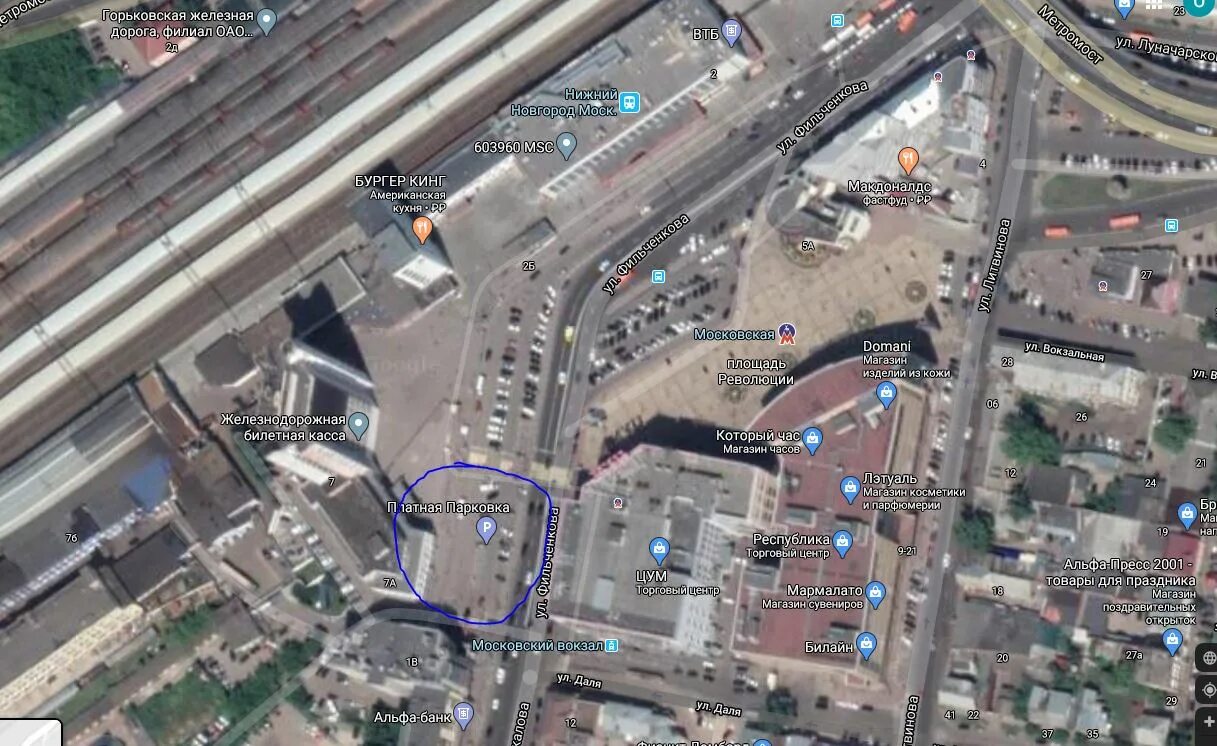Open the 603960 MSC location pin
This screenshot has height=746, width=1217.
click(567, 146)
